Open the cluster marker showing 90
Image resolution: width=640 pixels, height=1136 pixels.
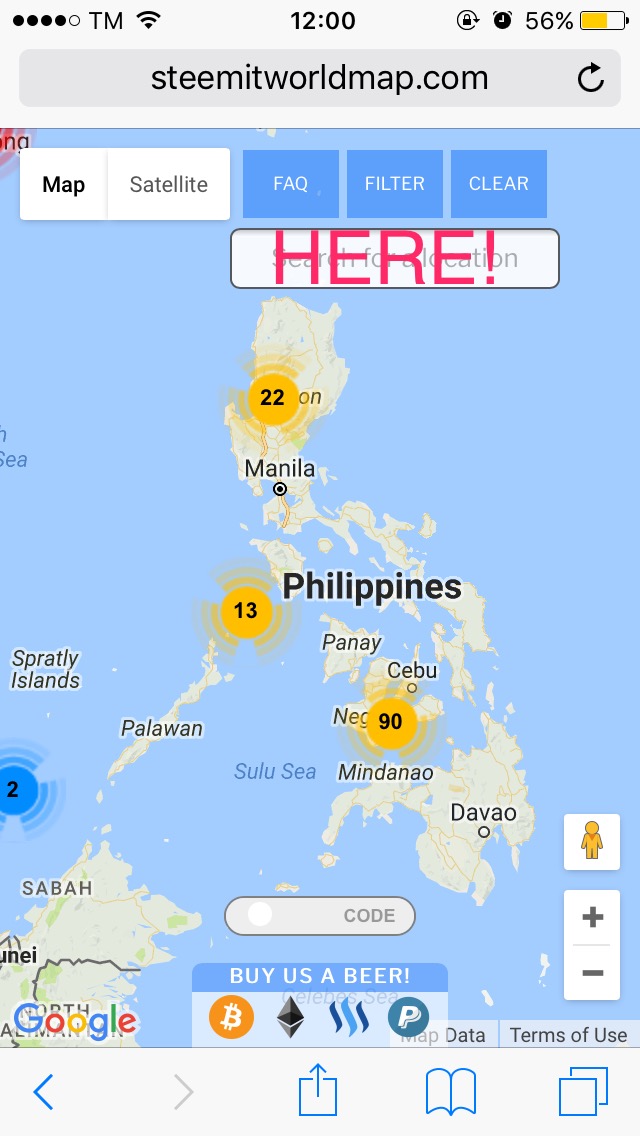[390, 722]
